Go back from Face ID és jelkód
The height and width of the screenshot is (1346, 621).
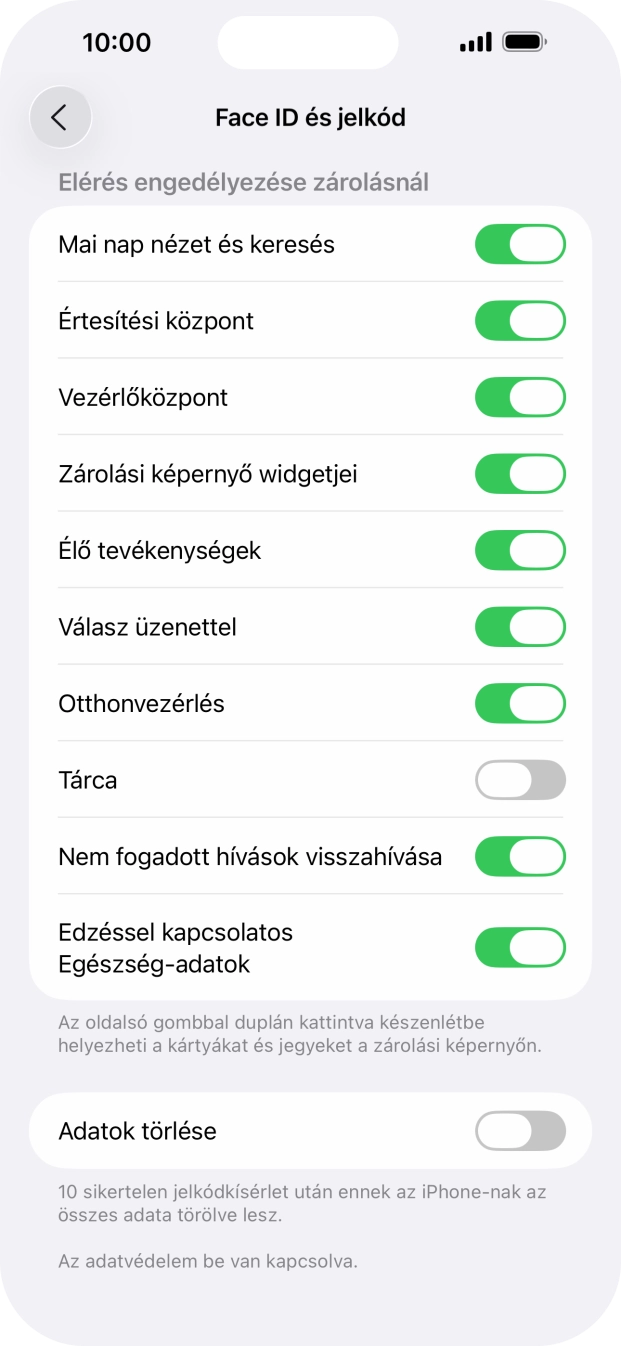pos(60,118)
